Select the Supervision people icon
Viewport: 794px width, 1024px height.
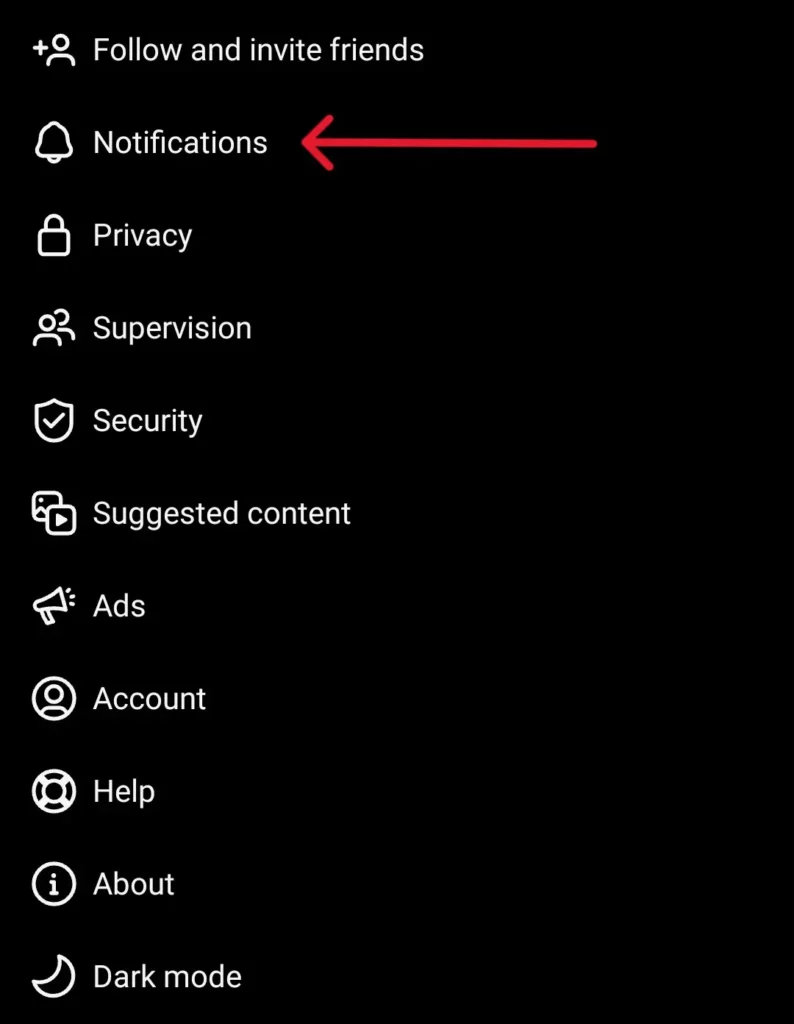[x=53, y=328]
